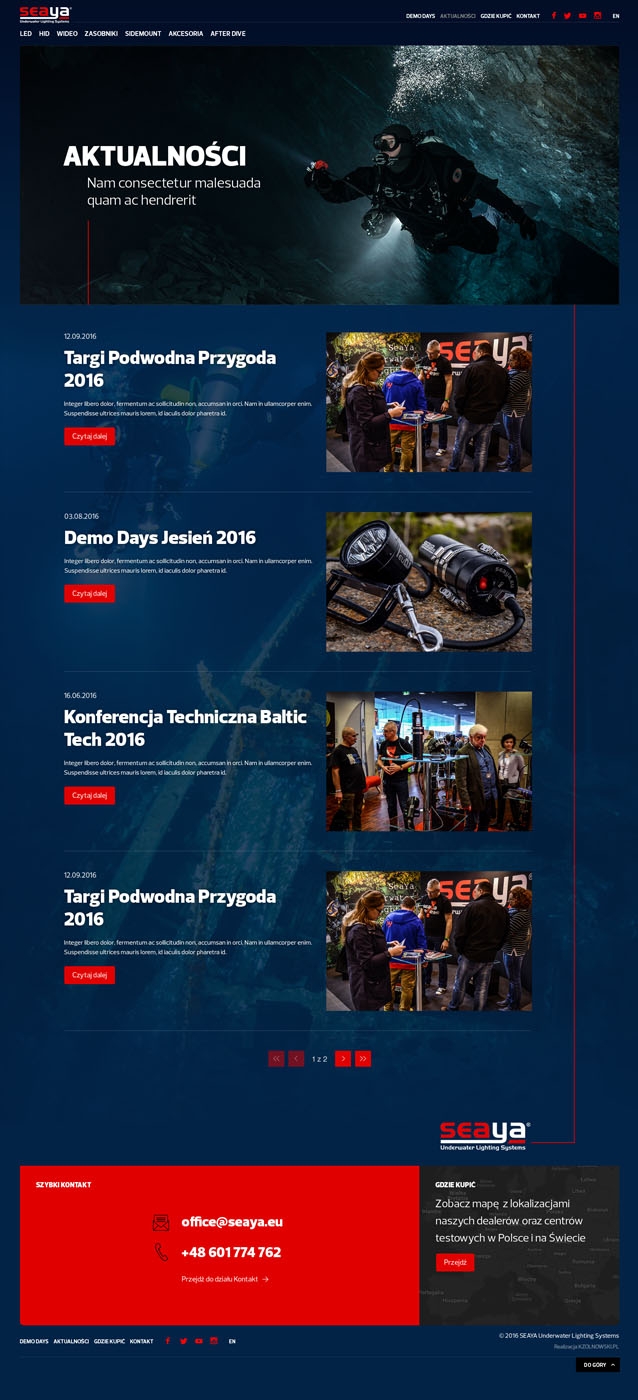The image size is (638, 1400).
Task: Tap the Przejdź button for the dealer map
Action: [x=455, y=1263]
